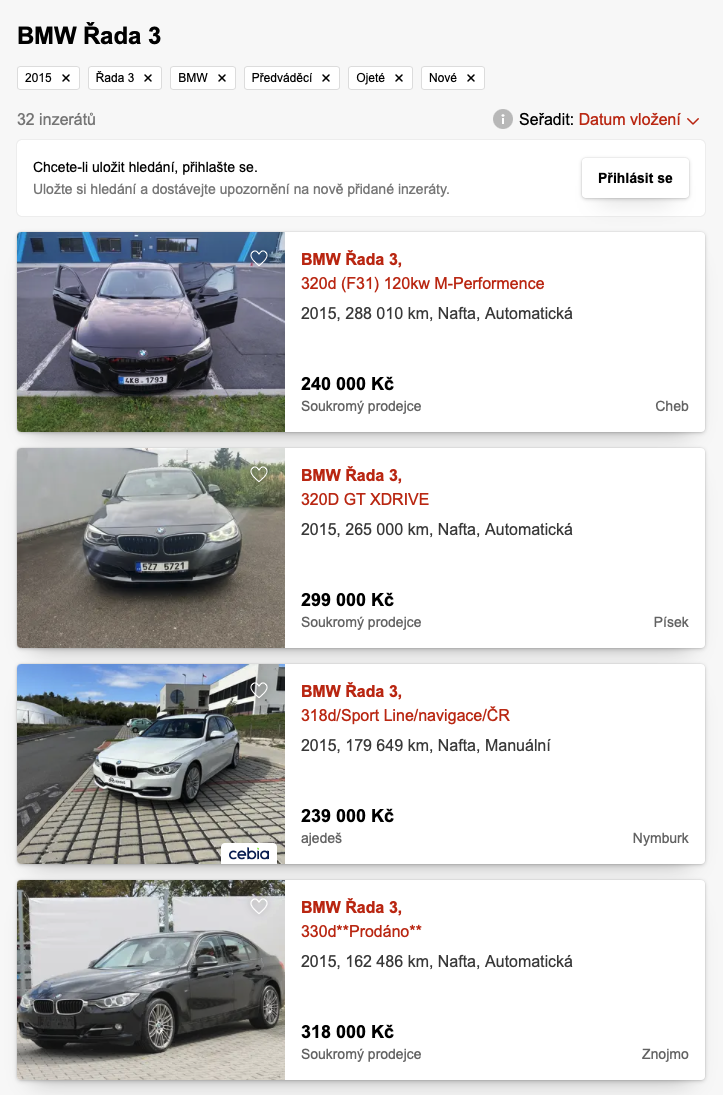The width and height of the screenshot is (723, 1095).
Task: Save the 320D GT XDRIVE listing to favorites
Action: coord(259,474)
